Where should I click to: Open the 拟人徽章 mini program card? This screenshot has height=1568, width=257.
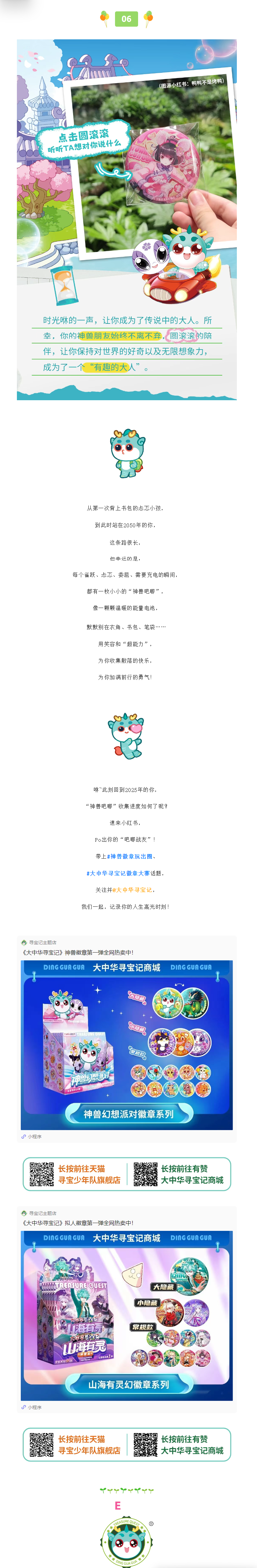pos(127,1314)
